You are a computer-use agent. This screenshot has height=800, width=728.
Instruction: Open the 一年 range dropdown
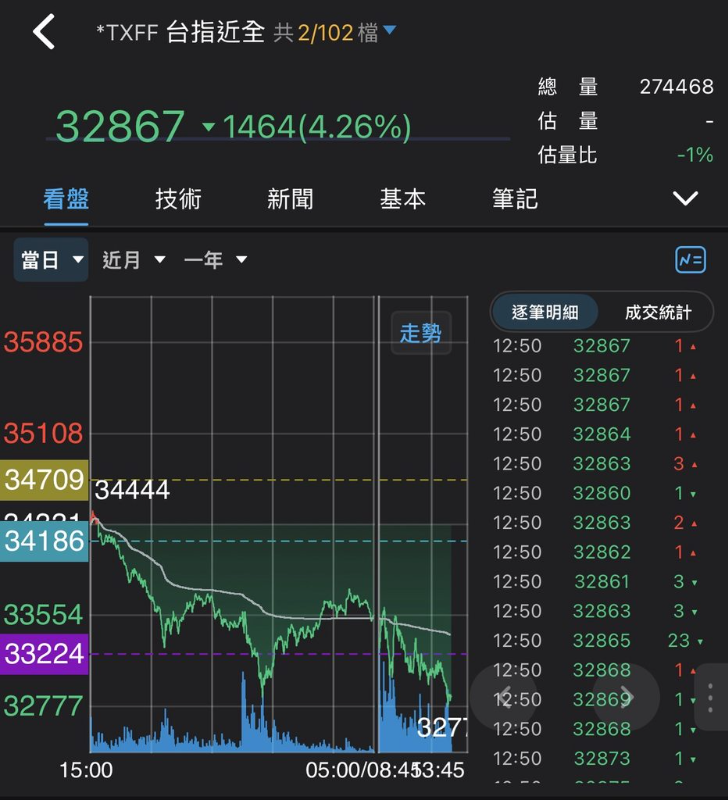pos(215,260)
